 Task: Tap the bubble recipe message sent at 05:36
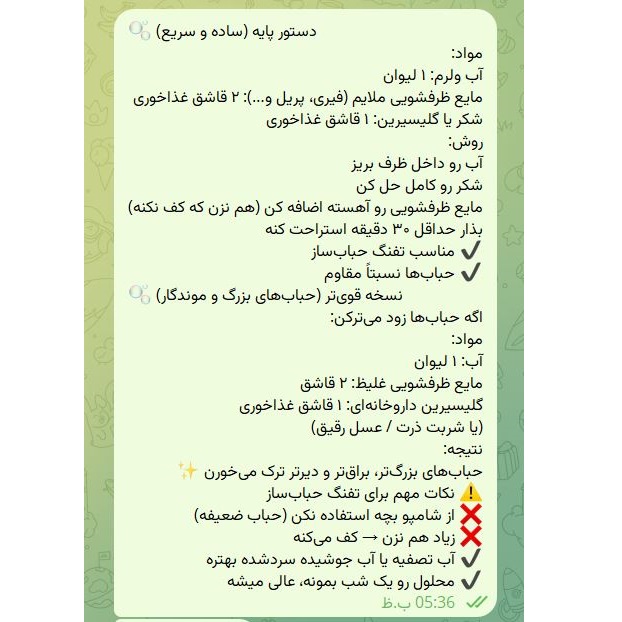point(305,313)
